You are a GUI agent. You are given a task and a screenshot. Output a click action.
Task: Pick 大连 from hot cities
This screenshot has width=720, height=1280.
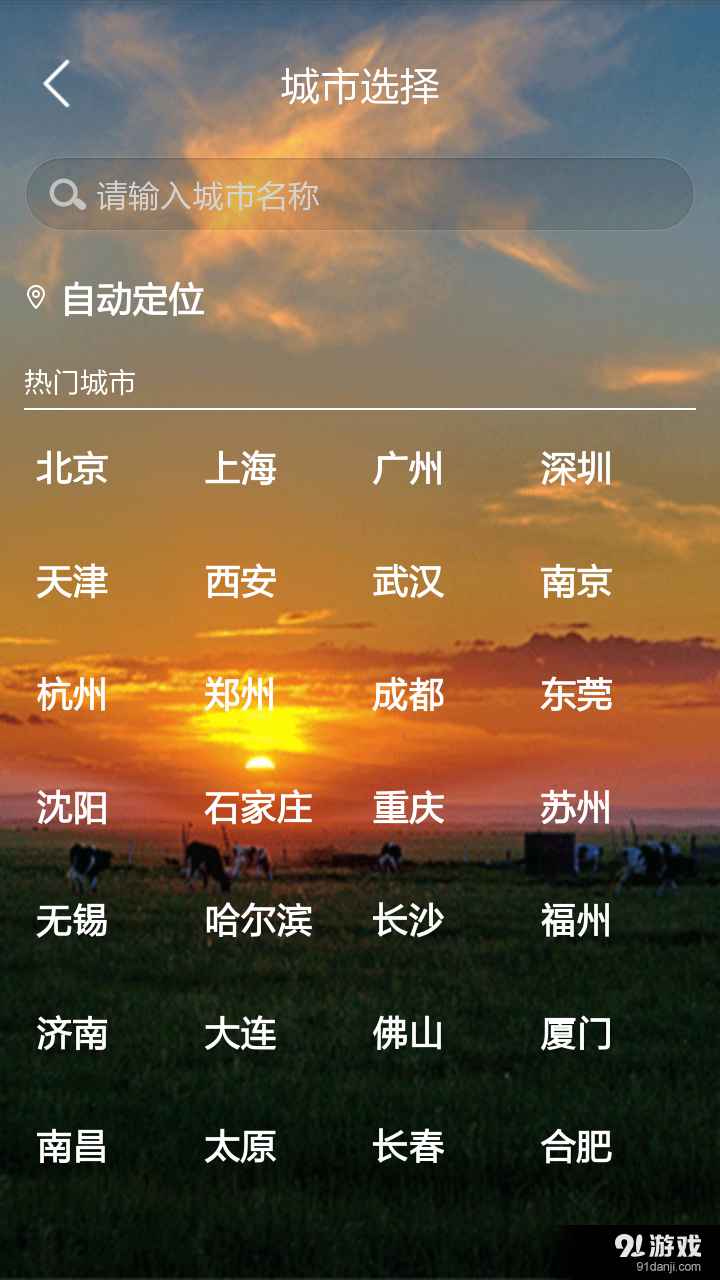(x=240, y=1033)
